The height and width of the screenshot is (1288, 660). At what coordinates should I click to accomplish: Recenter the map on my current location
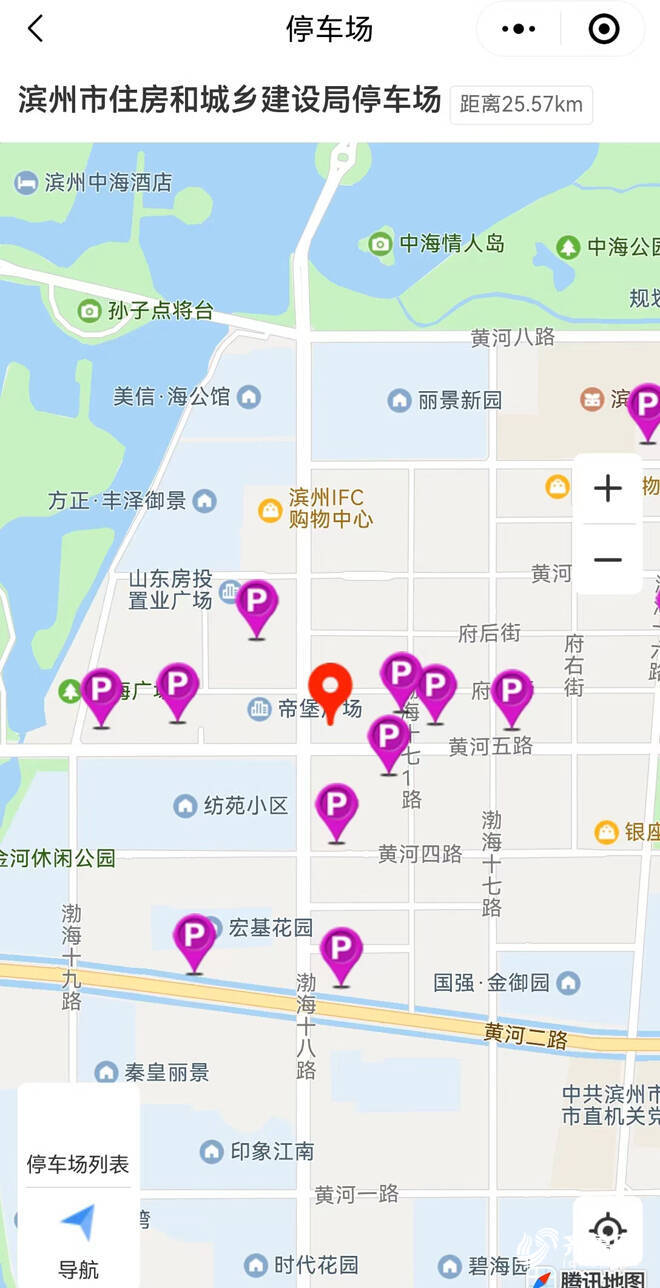(x=606, y=1228)
